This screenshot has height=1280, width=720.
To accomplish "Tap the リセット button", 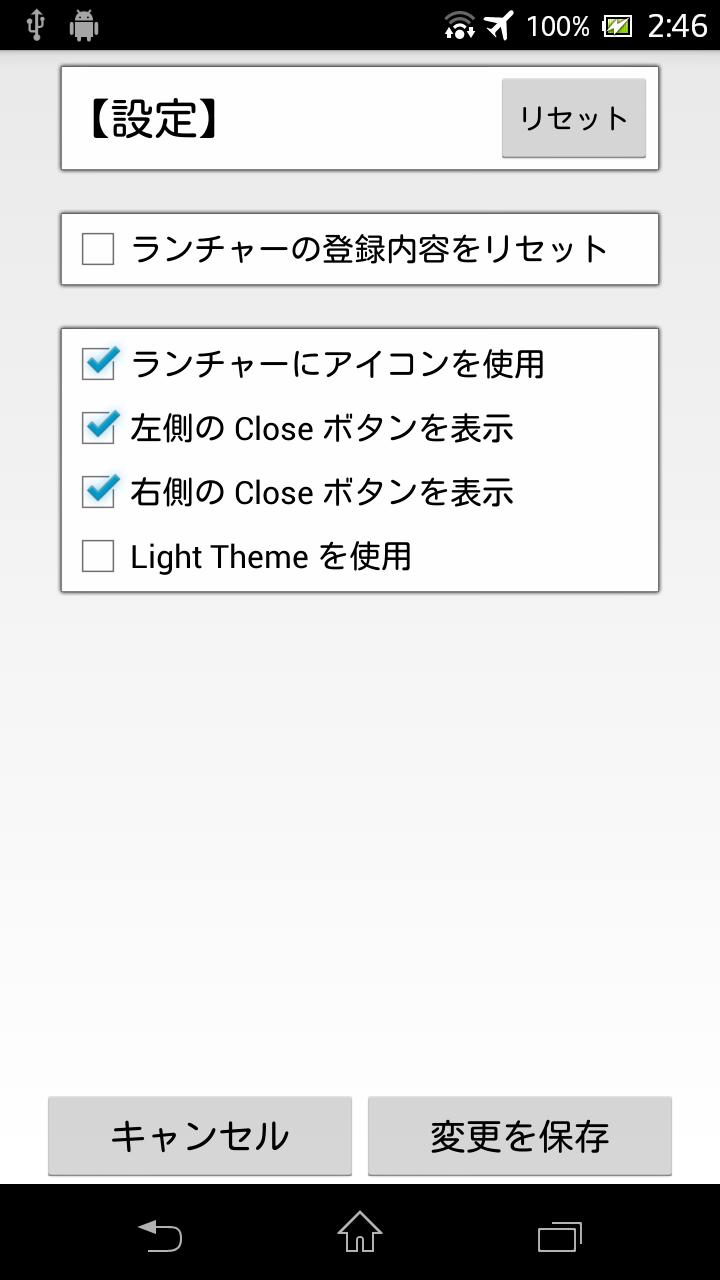I will 573,118.
